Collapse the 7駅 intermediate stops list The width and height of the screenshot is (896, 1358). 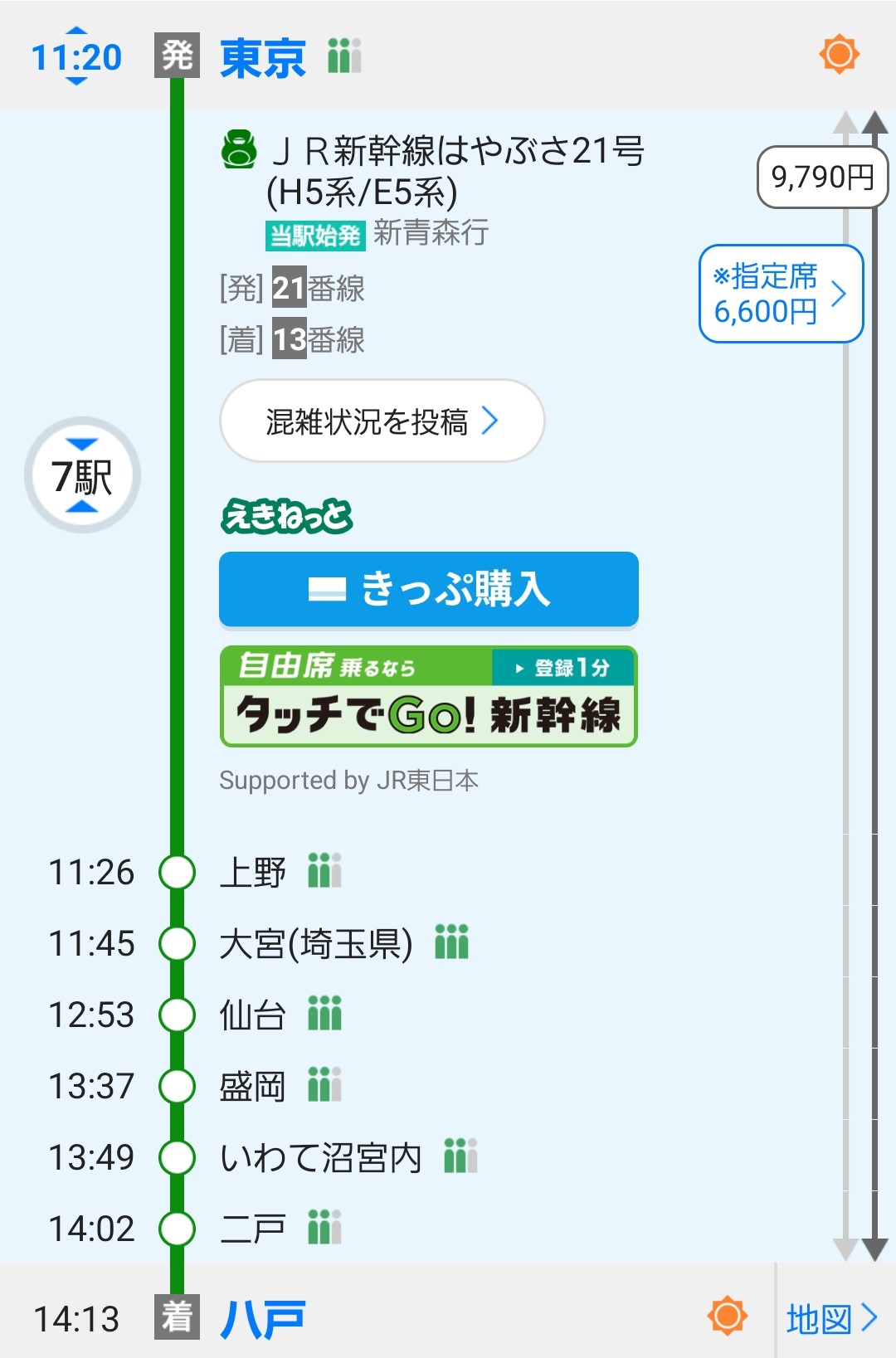pos(81,475)
